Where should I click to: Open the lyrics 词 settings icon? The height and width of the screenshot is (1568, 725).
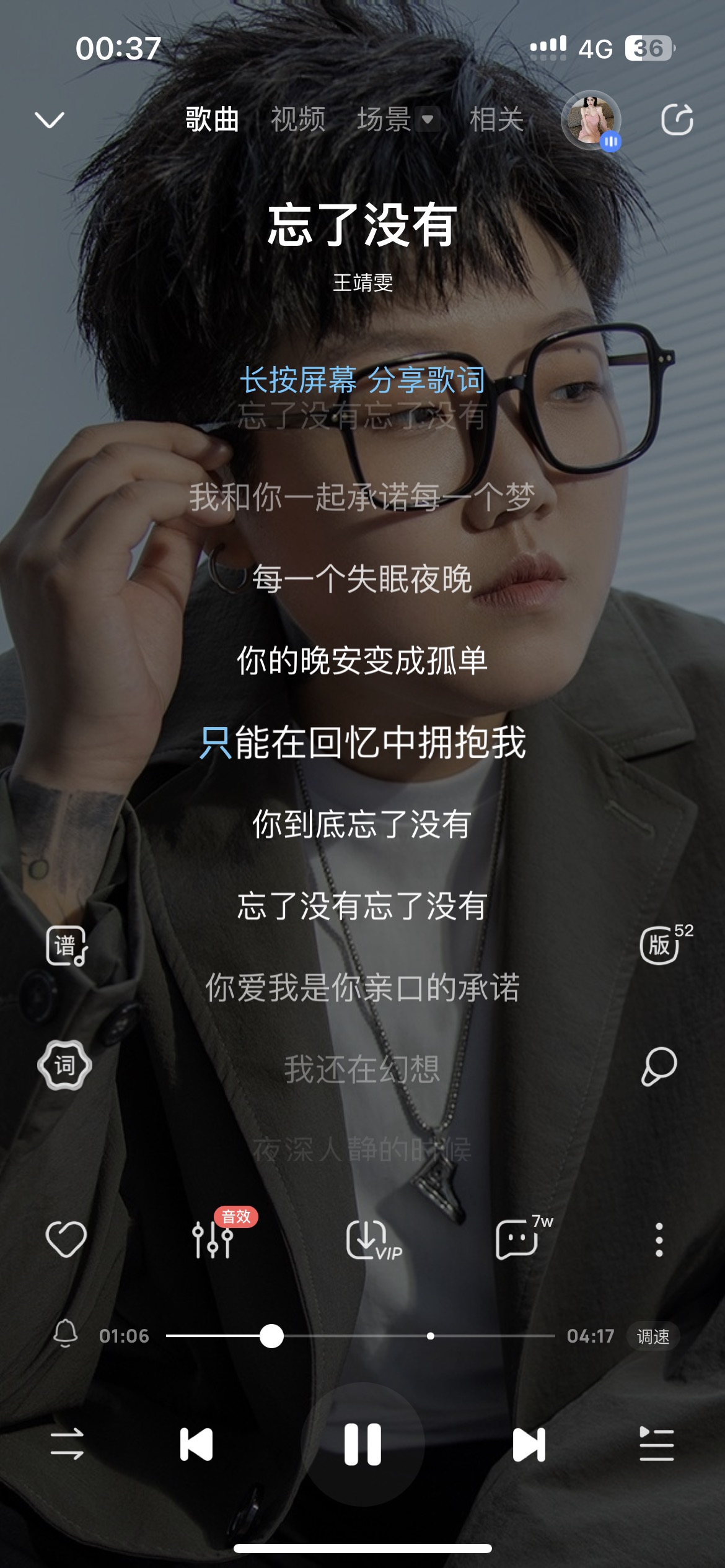pos(64,1065)
